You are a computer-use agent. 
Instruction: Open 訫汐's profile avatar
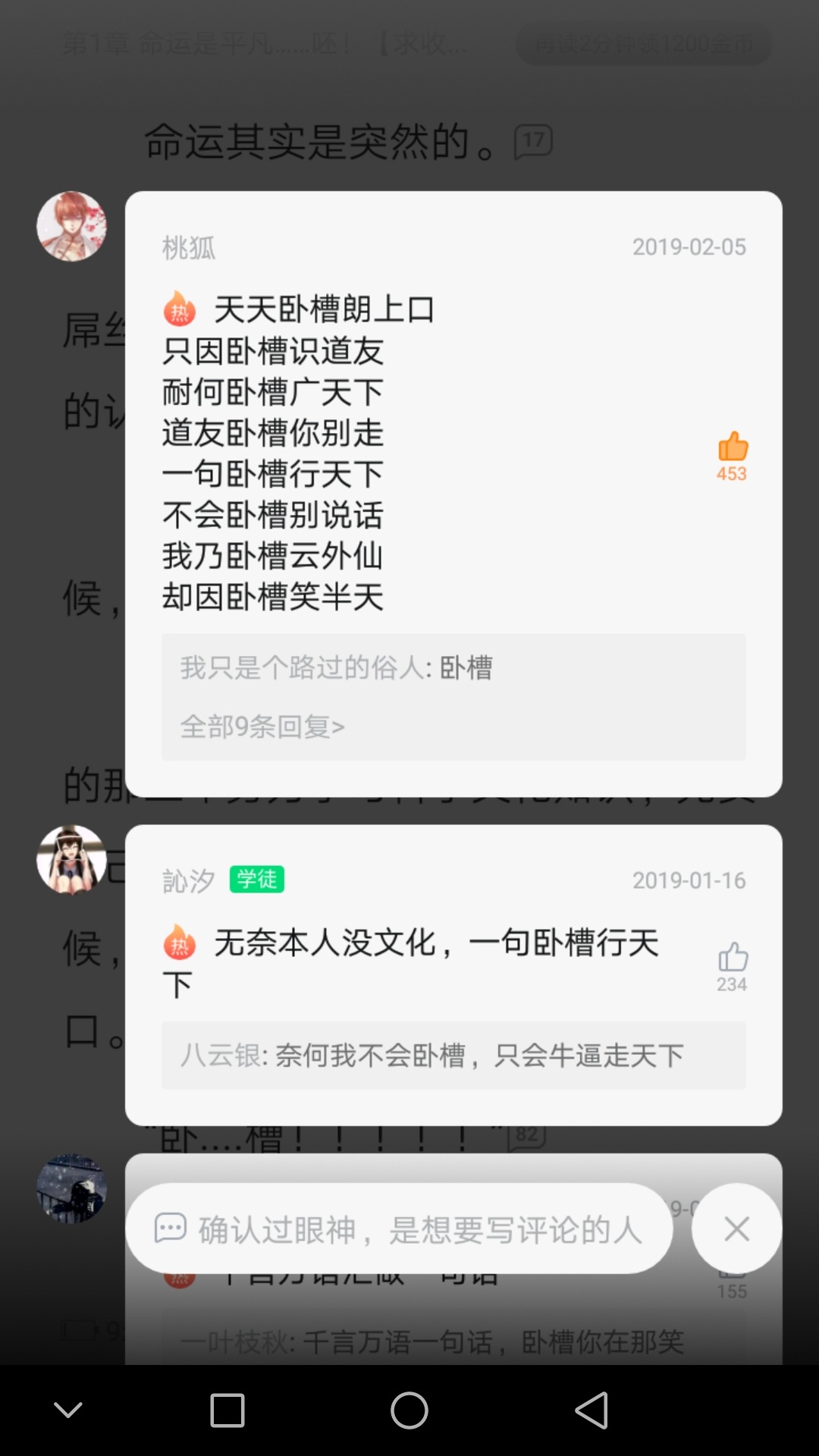[72, 859]
